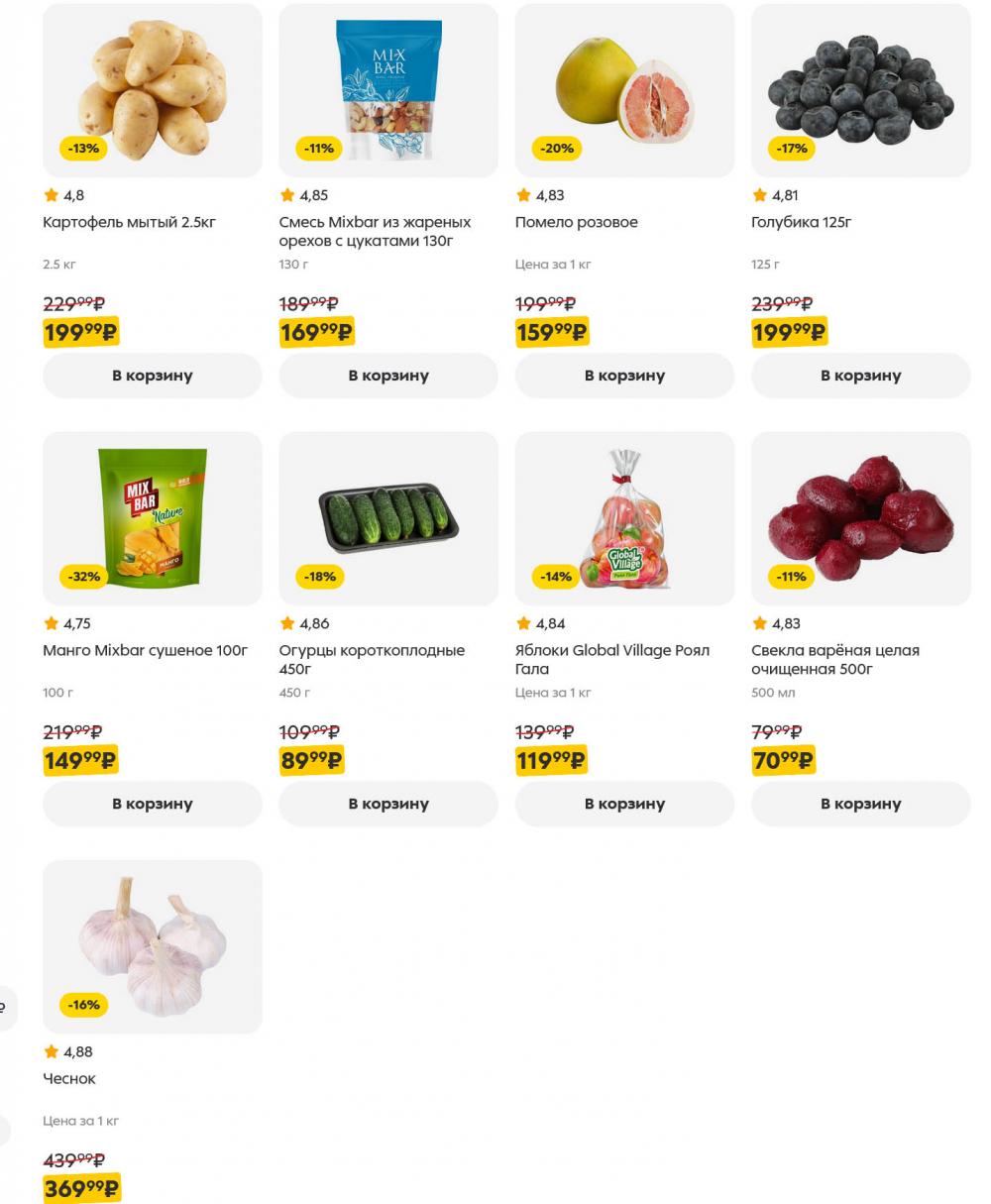991x1204 pixels.
Task: Open the Манго Mixbar сушеное product
Action: [152, 518]
